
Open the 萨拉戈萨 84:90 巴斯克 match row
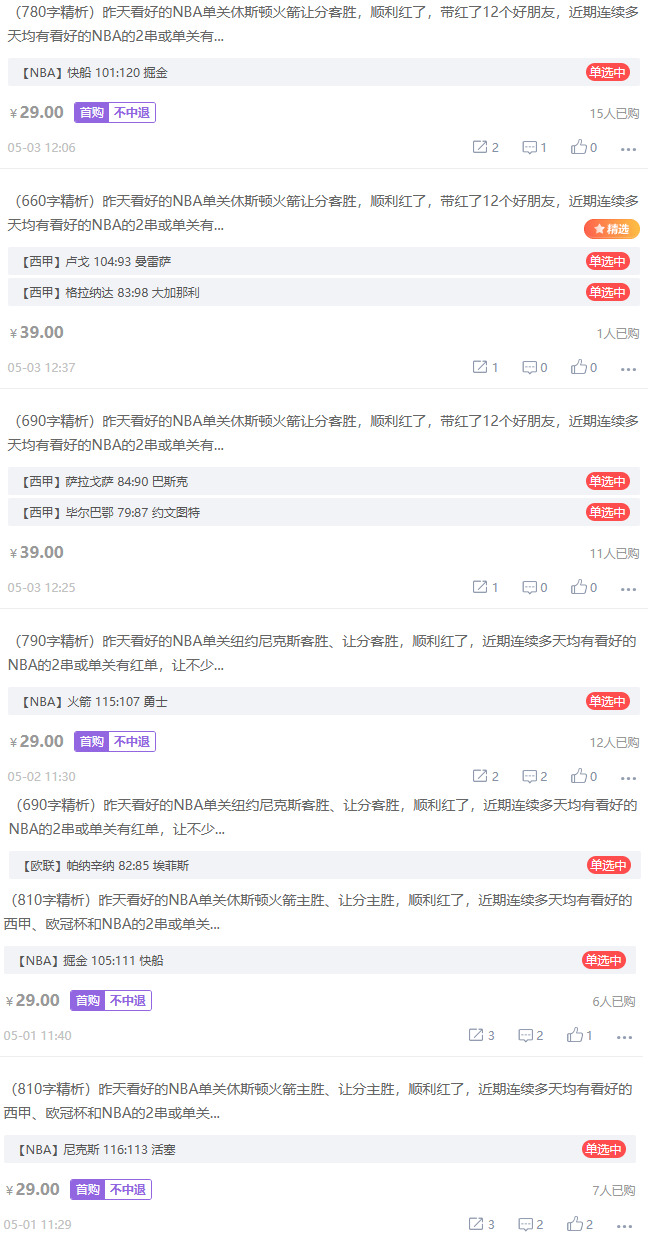click(x=300, y=481)
